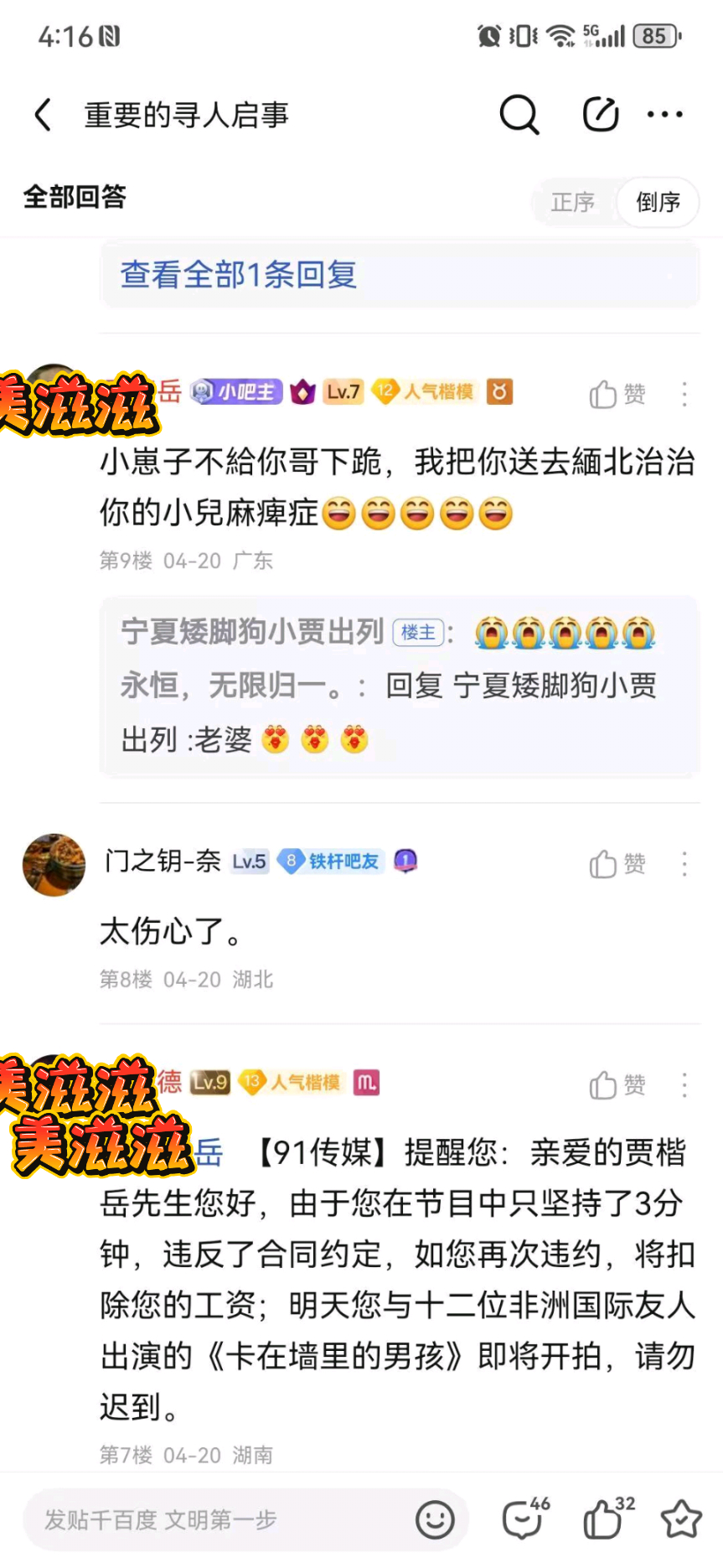Image resolution: width=723 pixels, height=1568 pixels.
Task: Go back from the thread page
Action: pyautogui.click(x=43, y=115)
